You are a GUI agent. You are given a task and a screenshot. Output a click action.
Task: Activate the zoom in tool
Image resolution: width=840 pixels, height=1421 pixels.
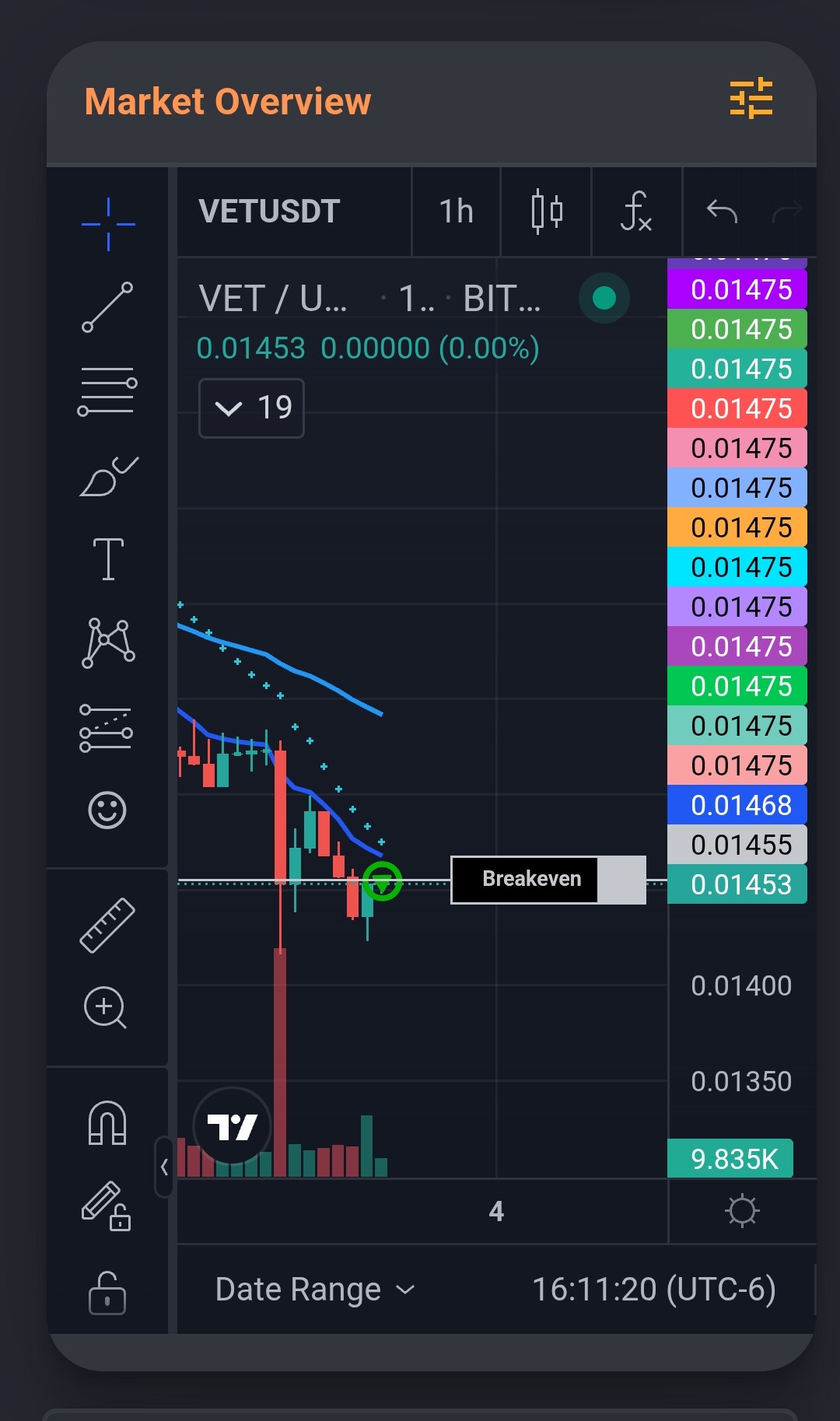[105, 1007]
